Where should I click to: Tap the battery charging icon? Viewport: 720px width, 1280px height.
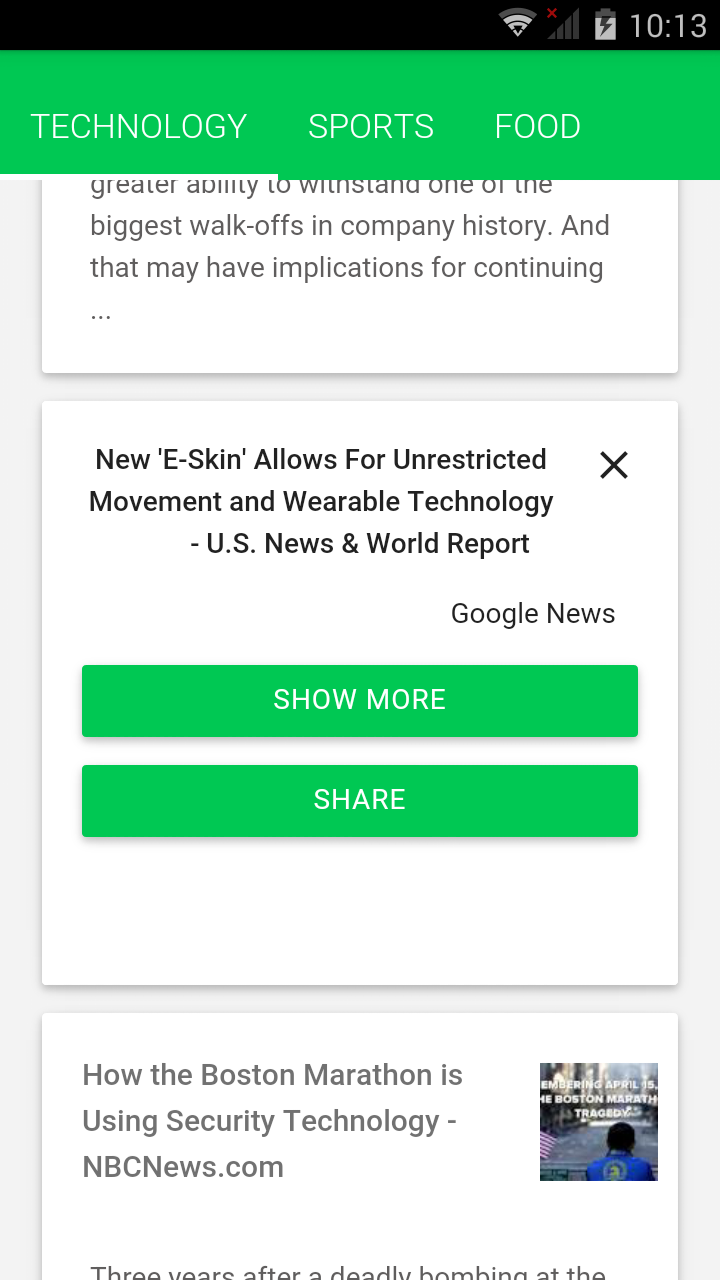coord(604,24)
